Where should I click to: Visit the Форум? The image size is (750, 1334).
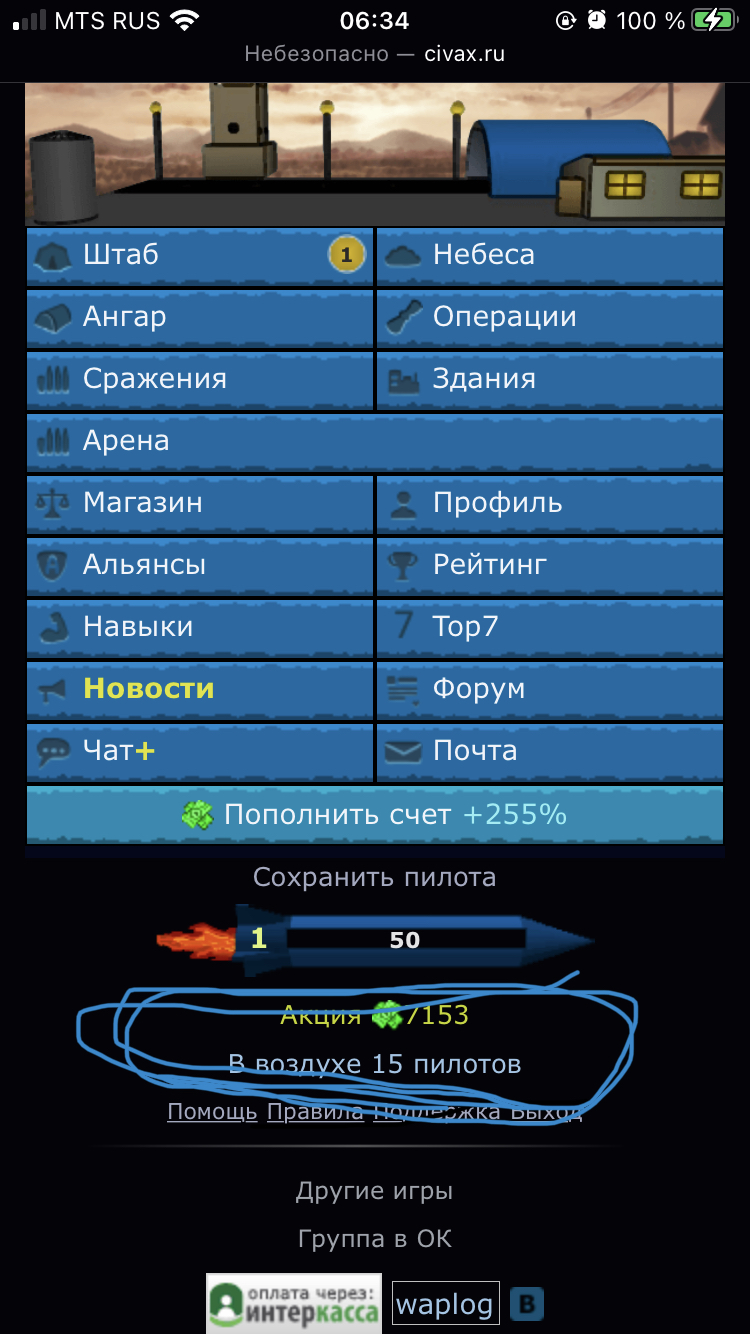(x=549, y=689)
